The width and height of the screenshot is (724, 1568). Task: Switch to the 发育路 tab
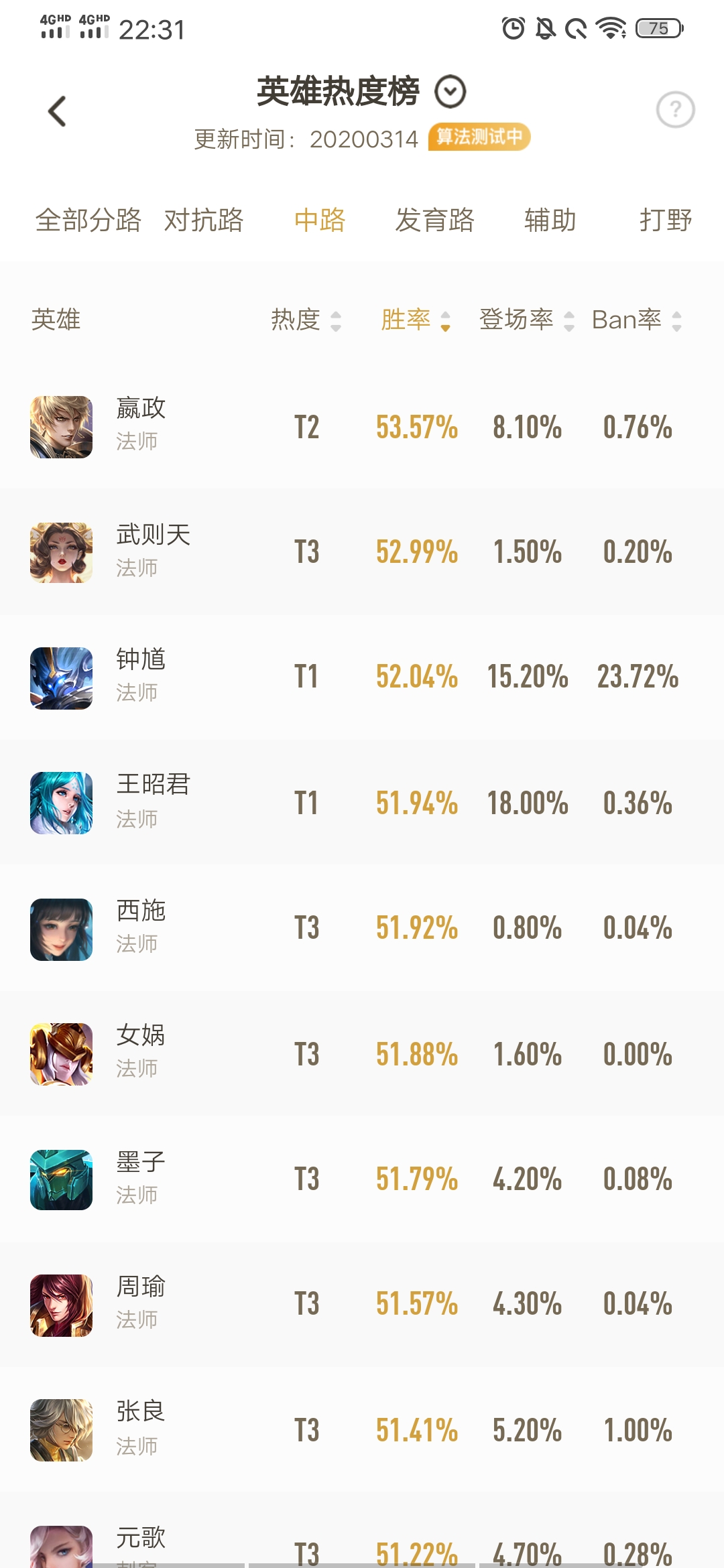click(x=434, y=220)
